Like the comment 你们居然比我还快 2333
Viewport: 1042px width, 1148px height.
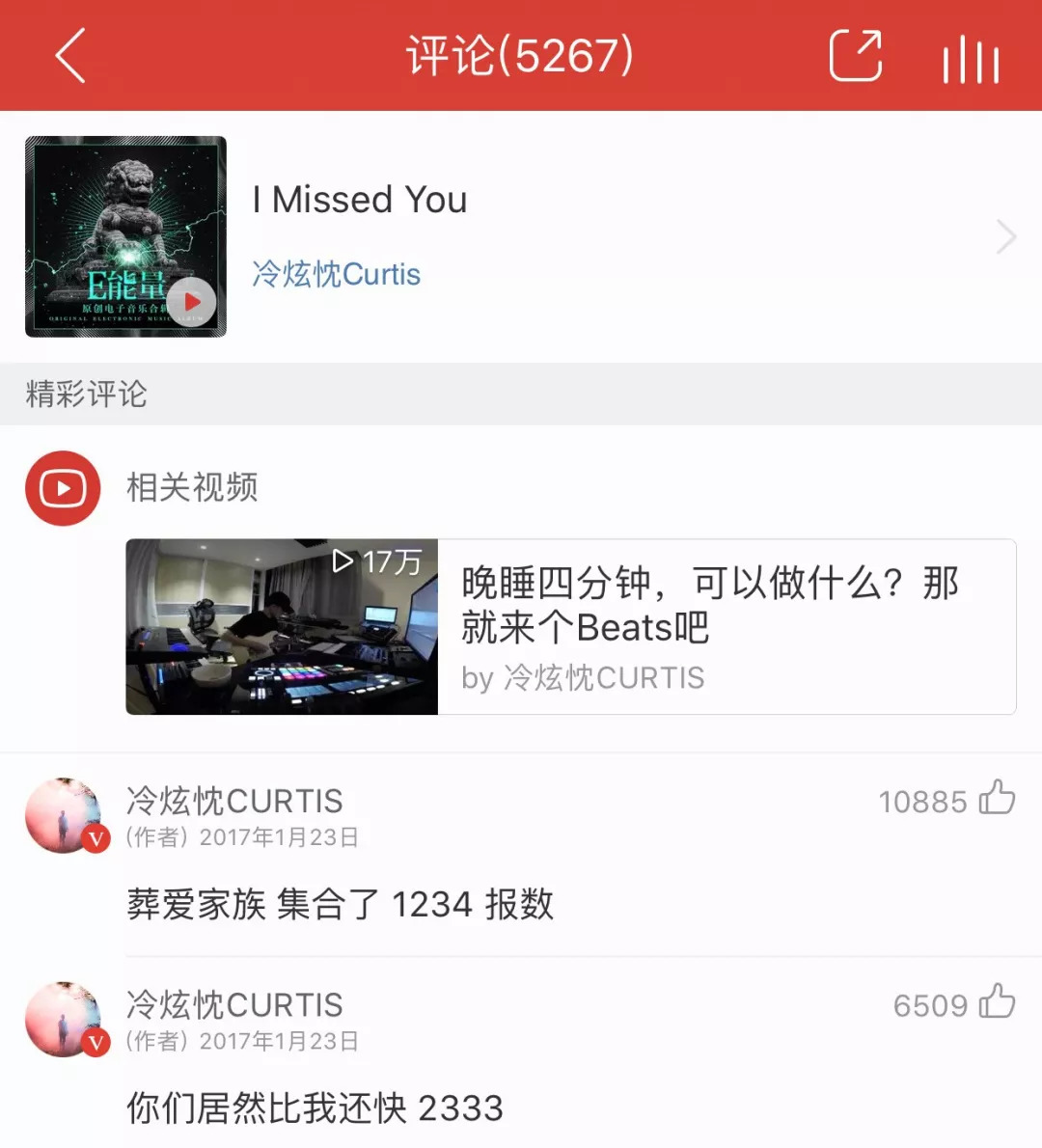(997, 1003)
